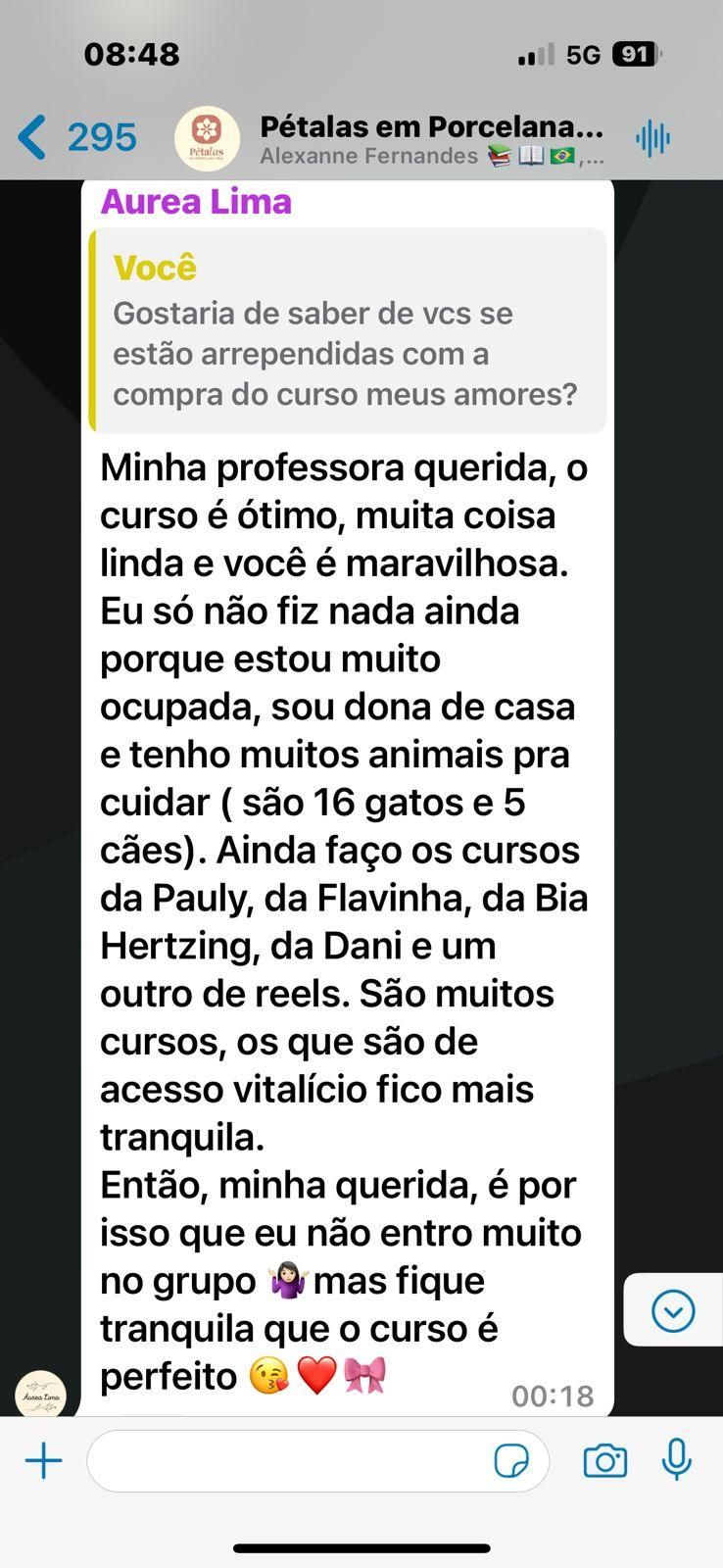Viewport: 723px width, 1568px height.
Task: Open the sticker picker
Action: click(511, 1461)
